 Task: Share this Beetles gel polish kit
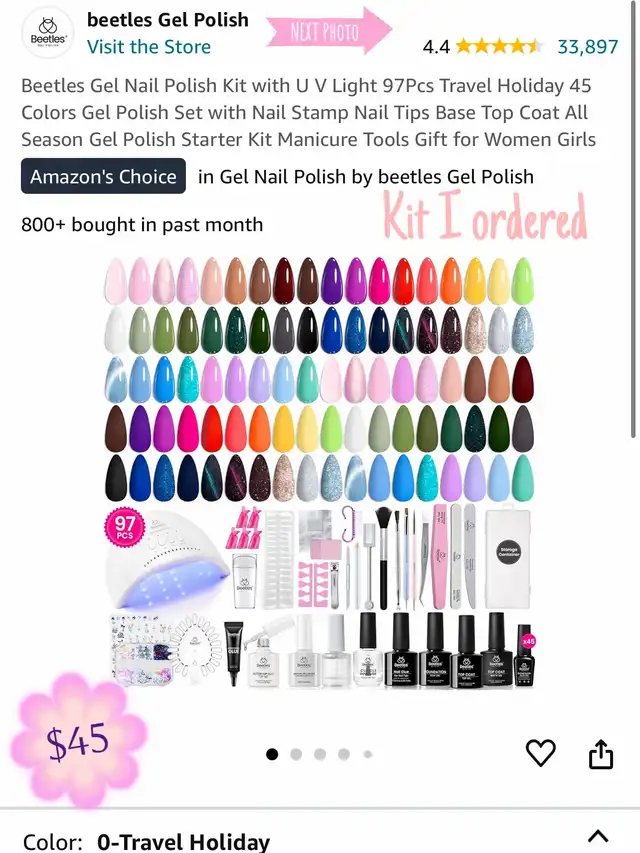600,754
